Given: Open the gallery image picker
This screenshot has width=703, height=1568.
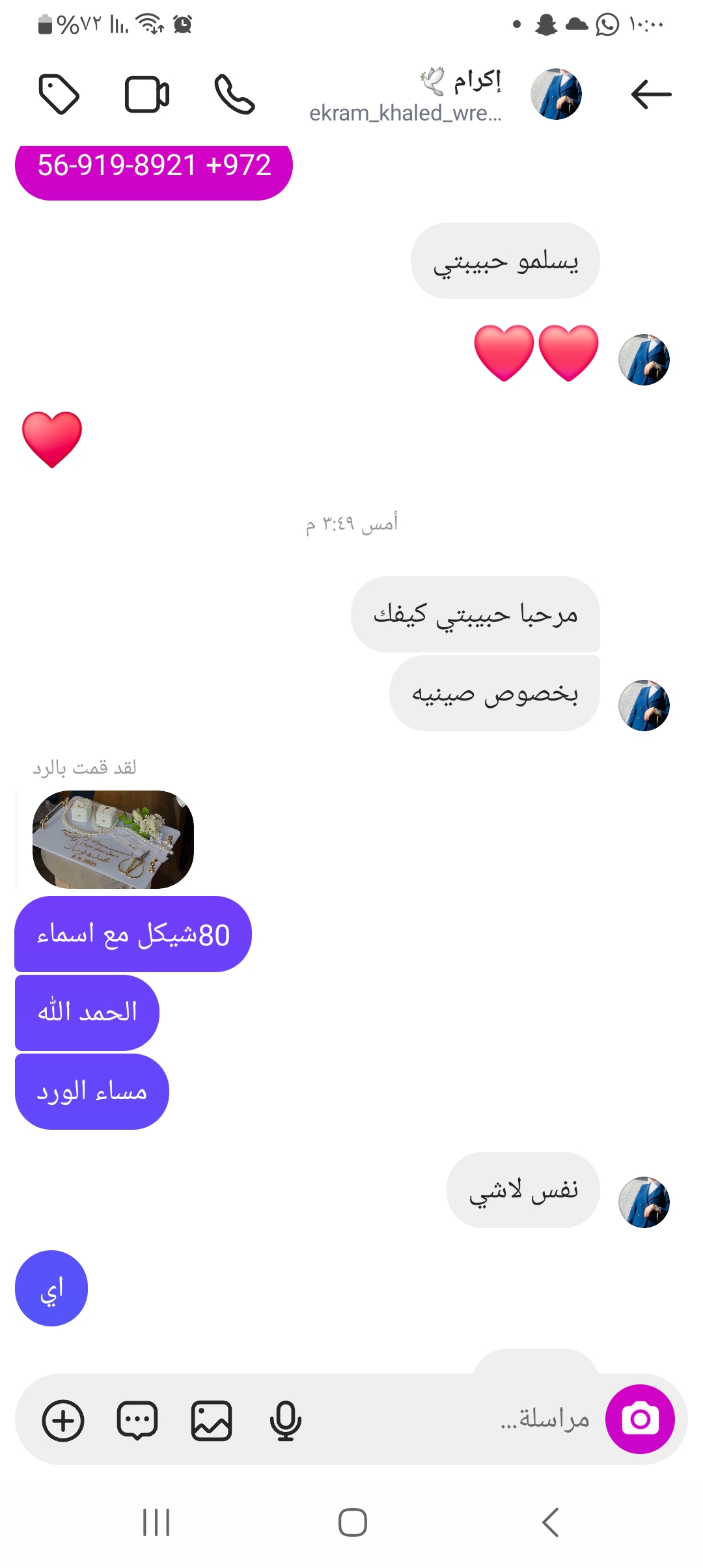Looking at the screenshot, I should click(212, 1420).
